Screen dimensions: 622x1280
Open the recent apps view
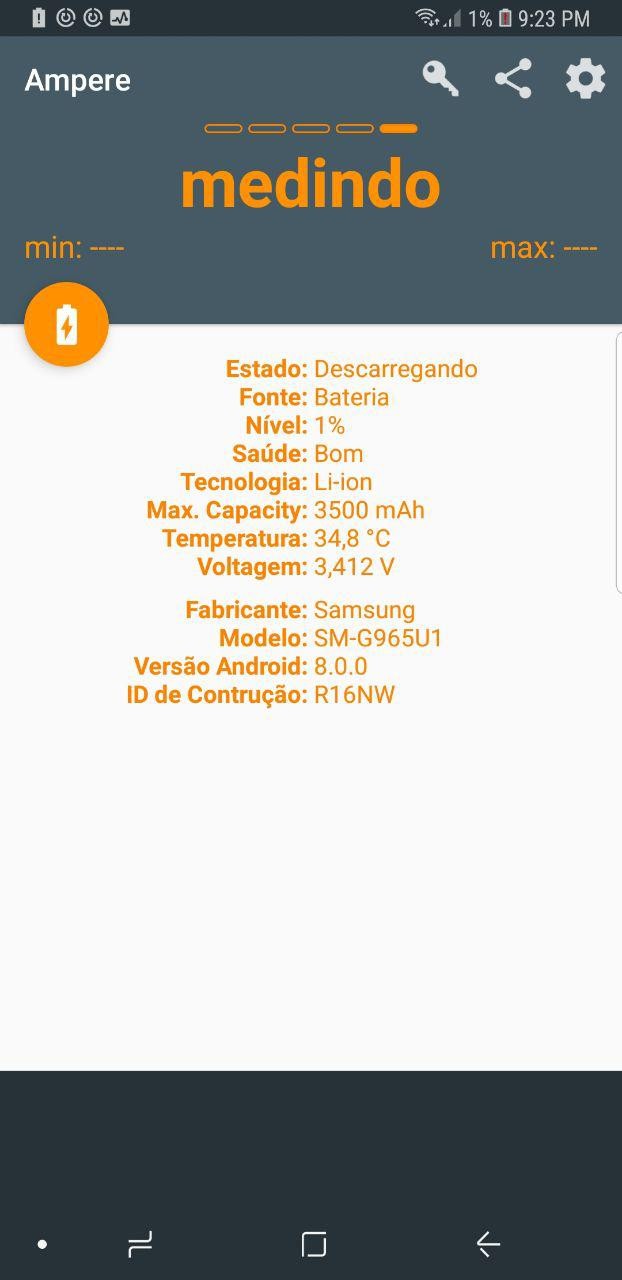click(140, 1244)
